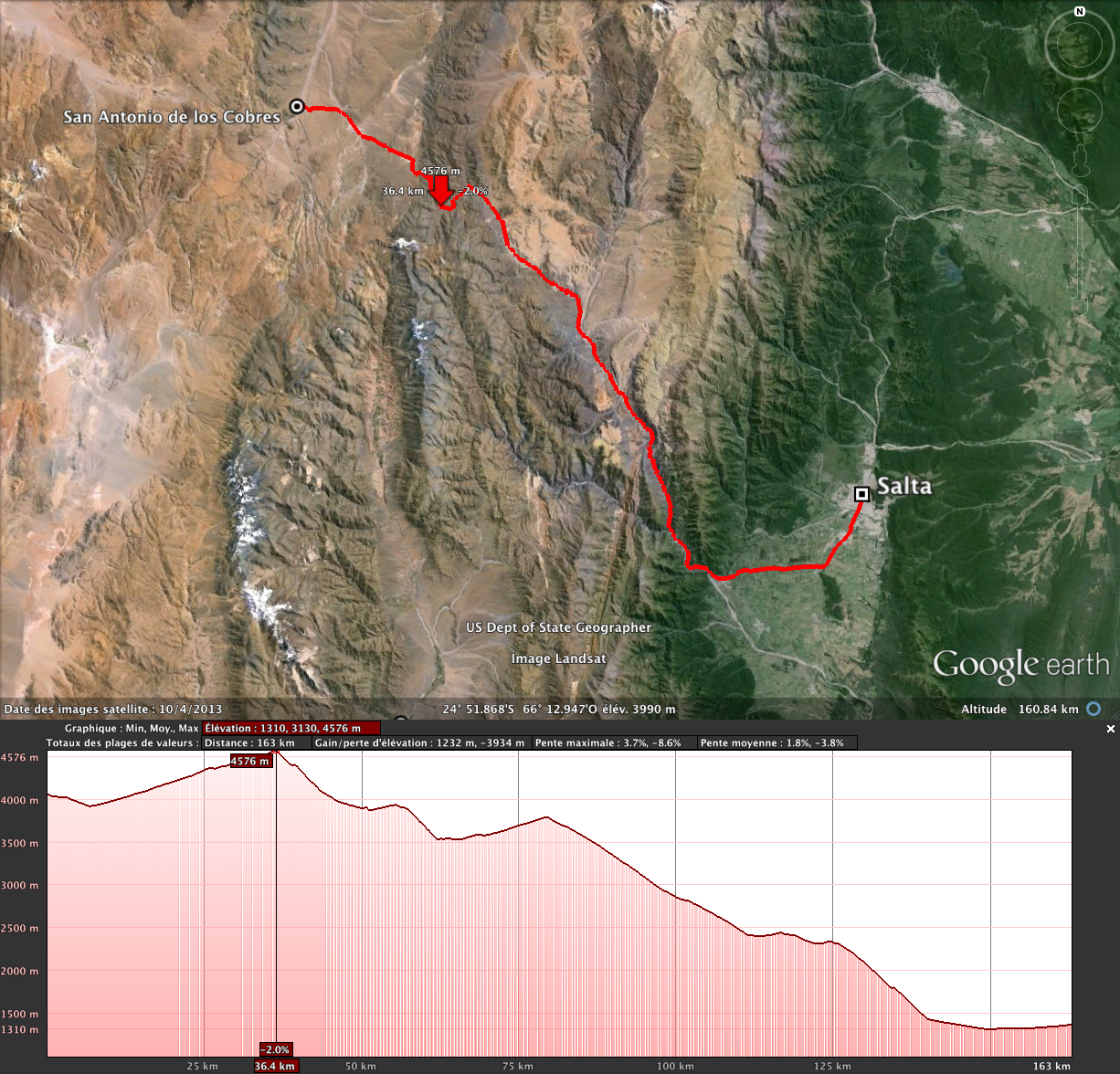Select the Salta placemark

click(x=861, y=494)
